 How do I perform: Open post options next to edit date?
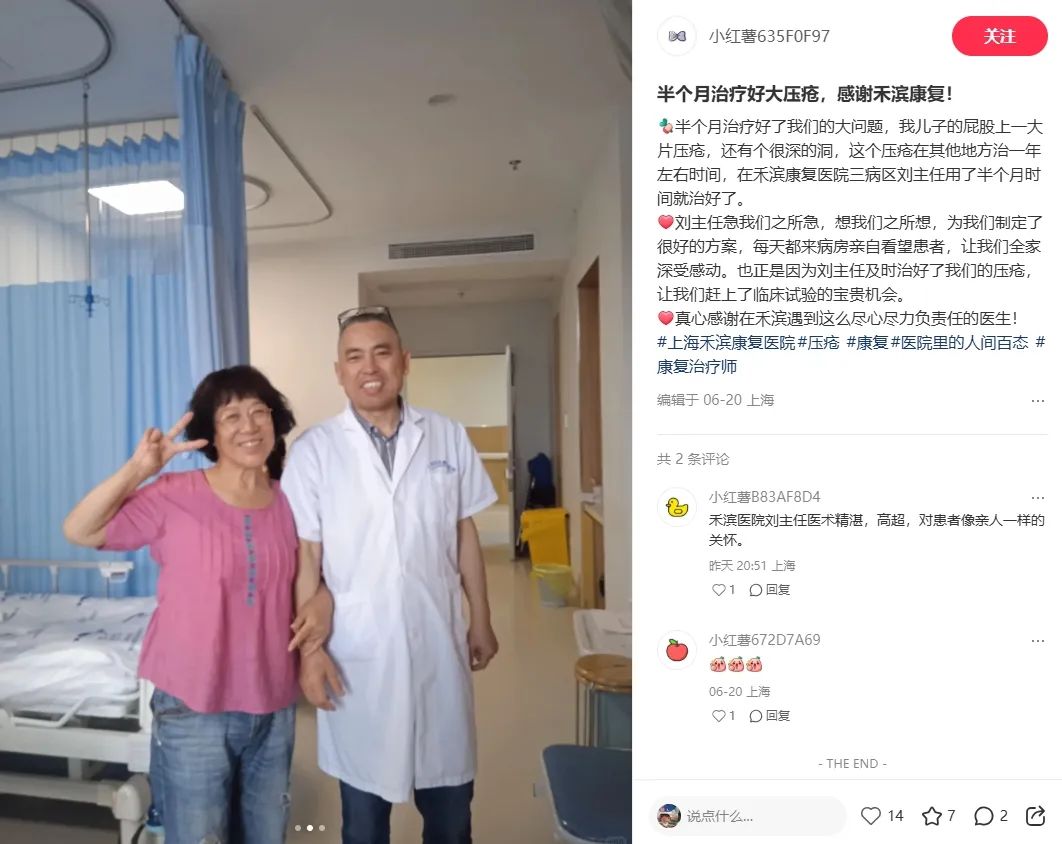click(x=1037, y=400)
